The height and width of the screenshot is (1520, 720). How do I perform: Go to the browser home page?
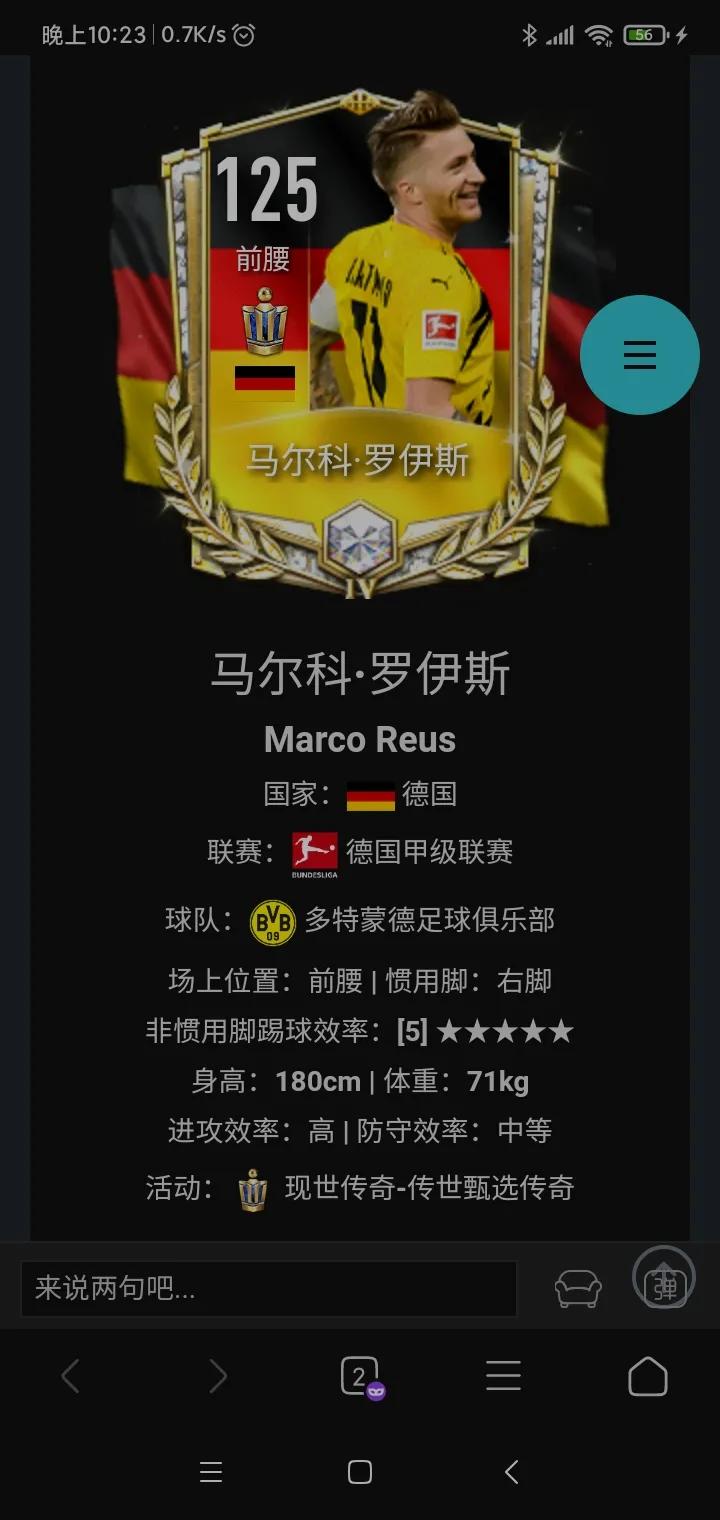point(647,1377)
